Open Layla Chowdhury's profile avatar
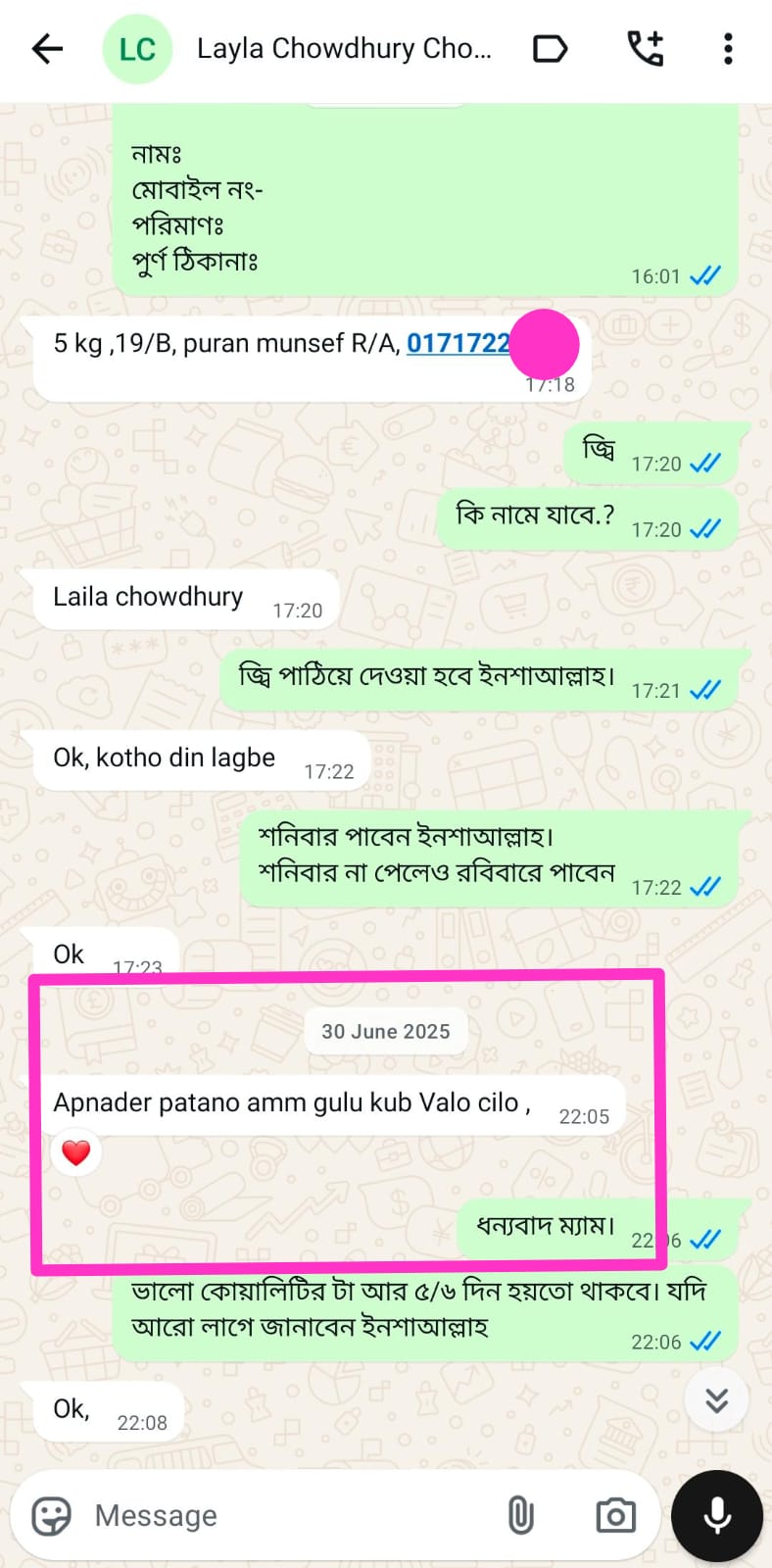 coord(137,48)
